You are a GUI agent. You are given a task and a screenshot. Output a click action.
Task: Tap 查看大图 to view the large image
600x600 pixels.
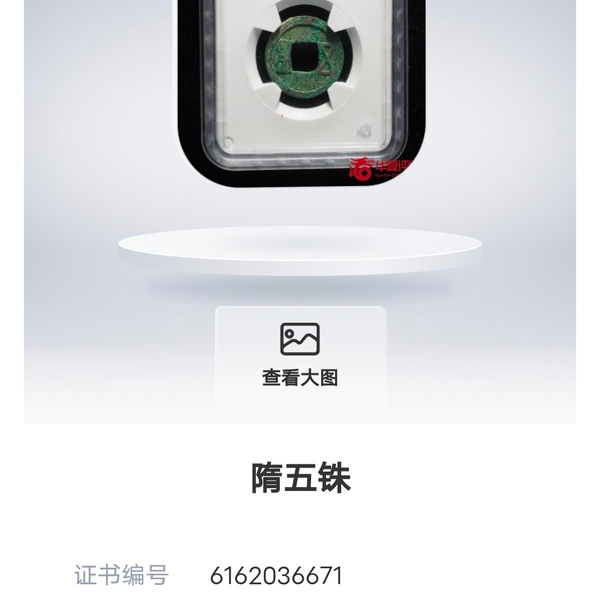300,357
